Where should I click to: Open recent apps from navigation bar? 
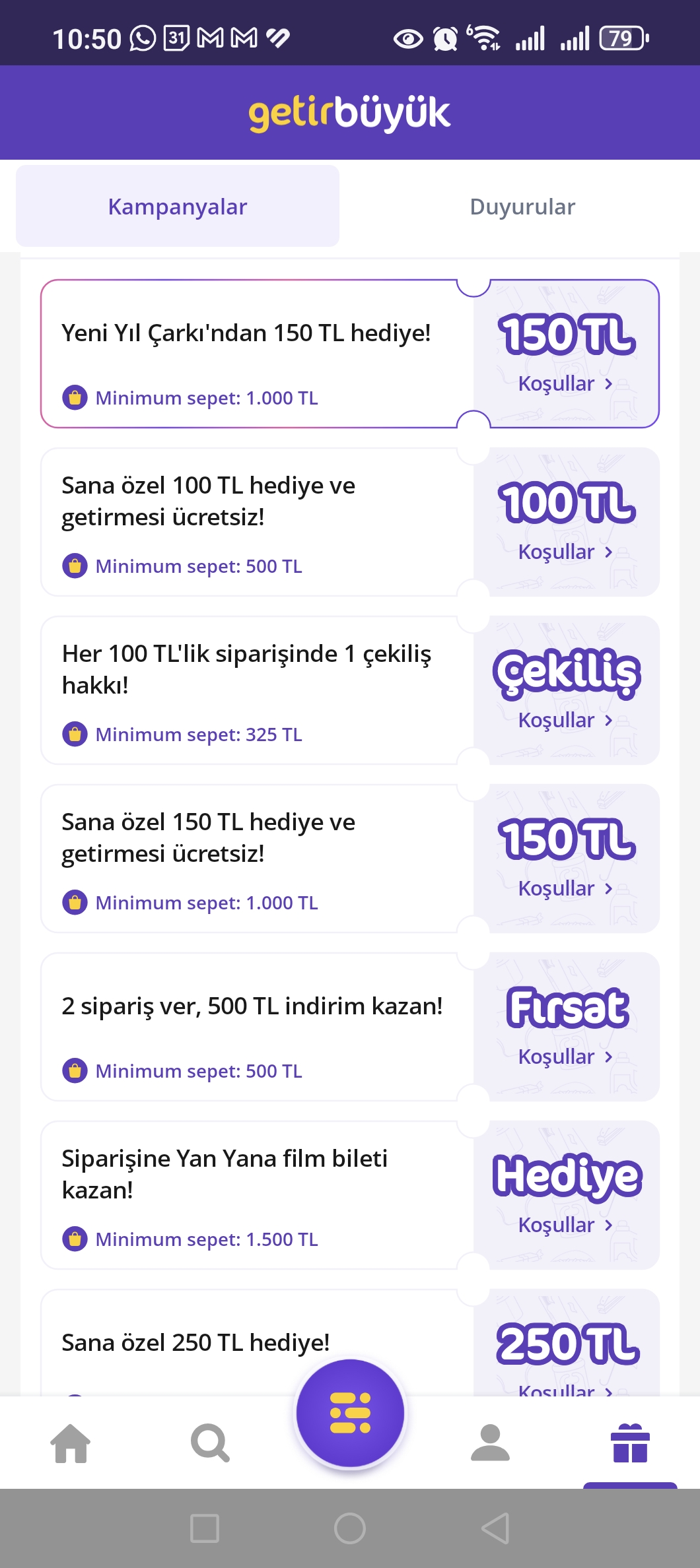[x=205, y=1528]
